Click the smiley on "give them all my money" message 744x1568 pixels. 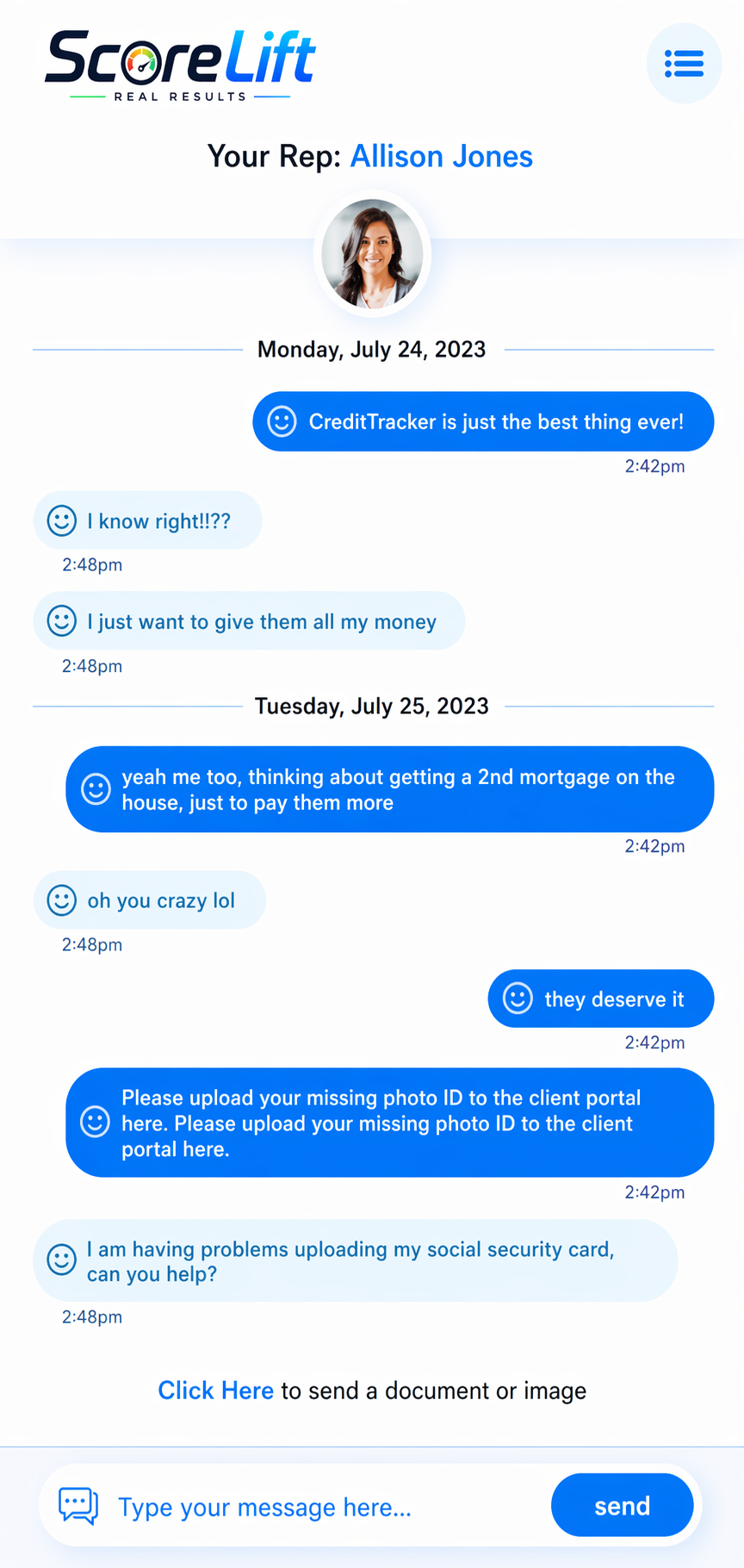coord(61,620)
